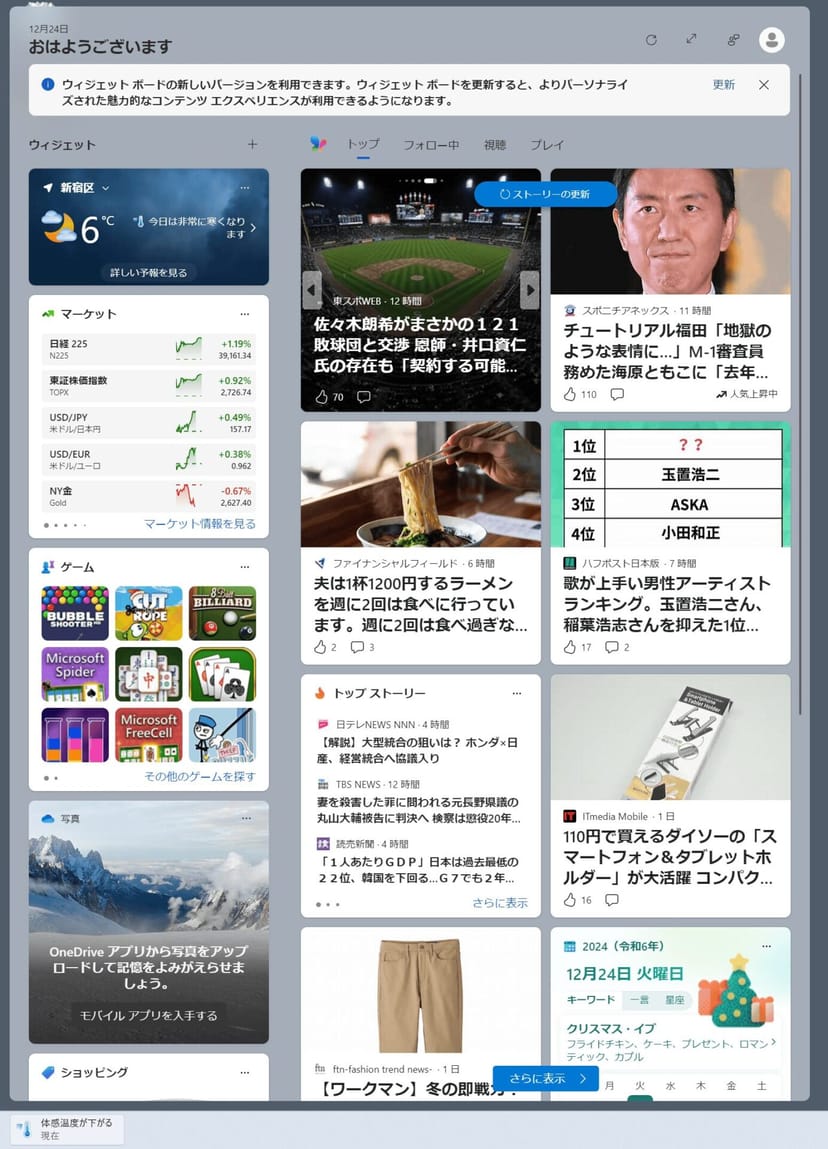
Task: Tap ストーリーの更新 button
Action: pos(545,194)
